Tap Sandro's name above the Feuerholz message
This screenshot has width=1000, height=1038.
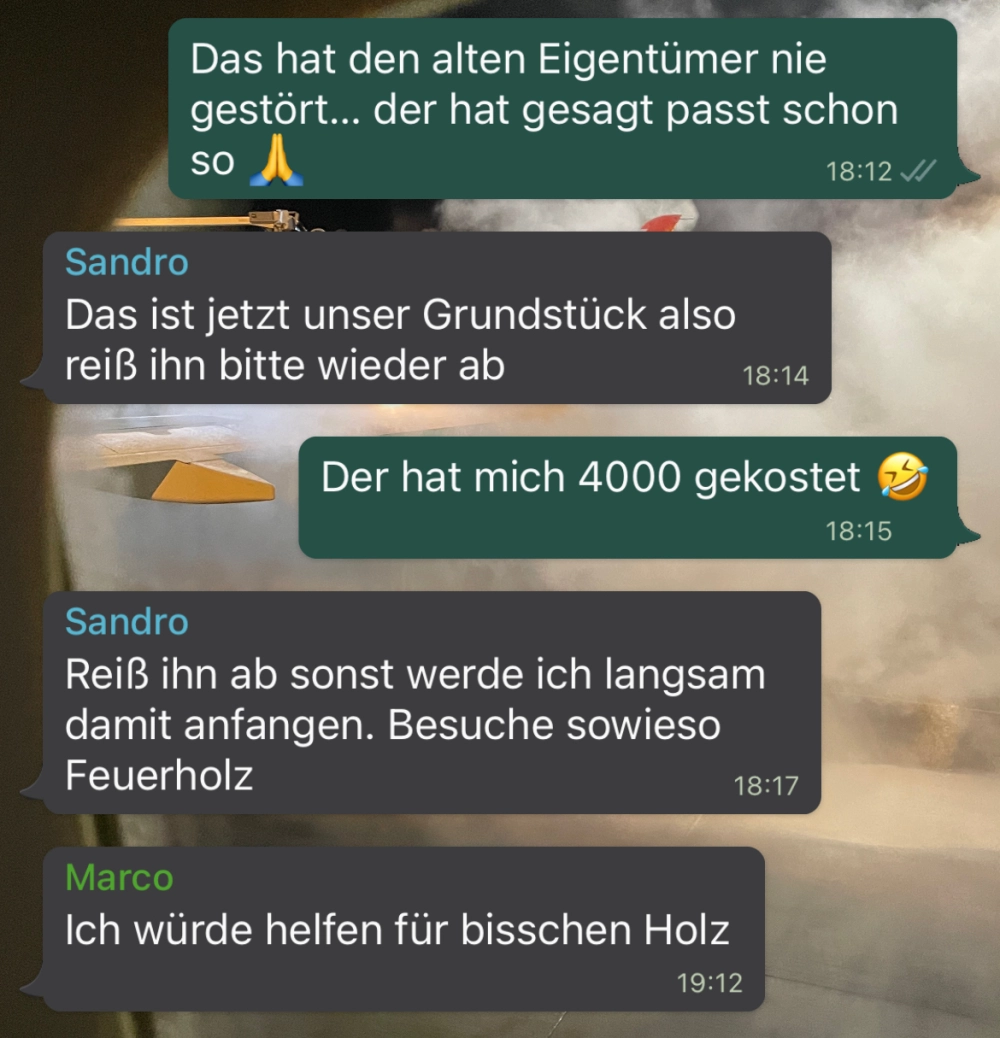127,621
